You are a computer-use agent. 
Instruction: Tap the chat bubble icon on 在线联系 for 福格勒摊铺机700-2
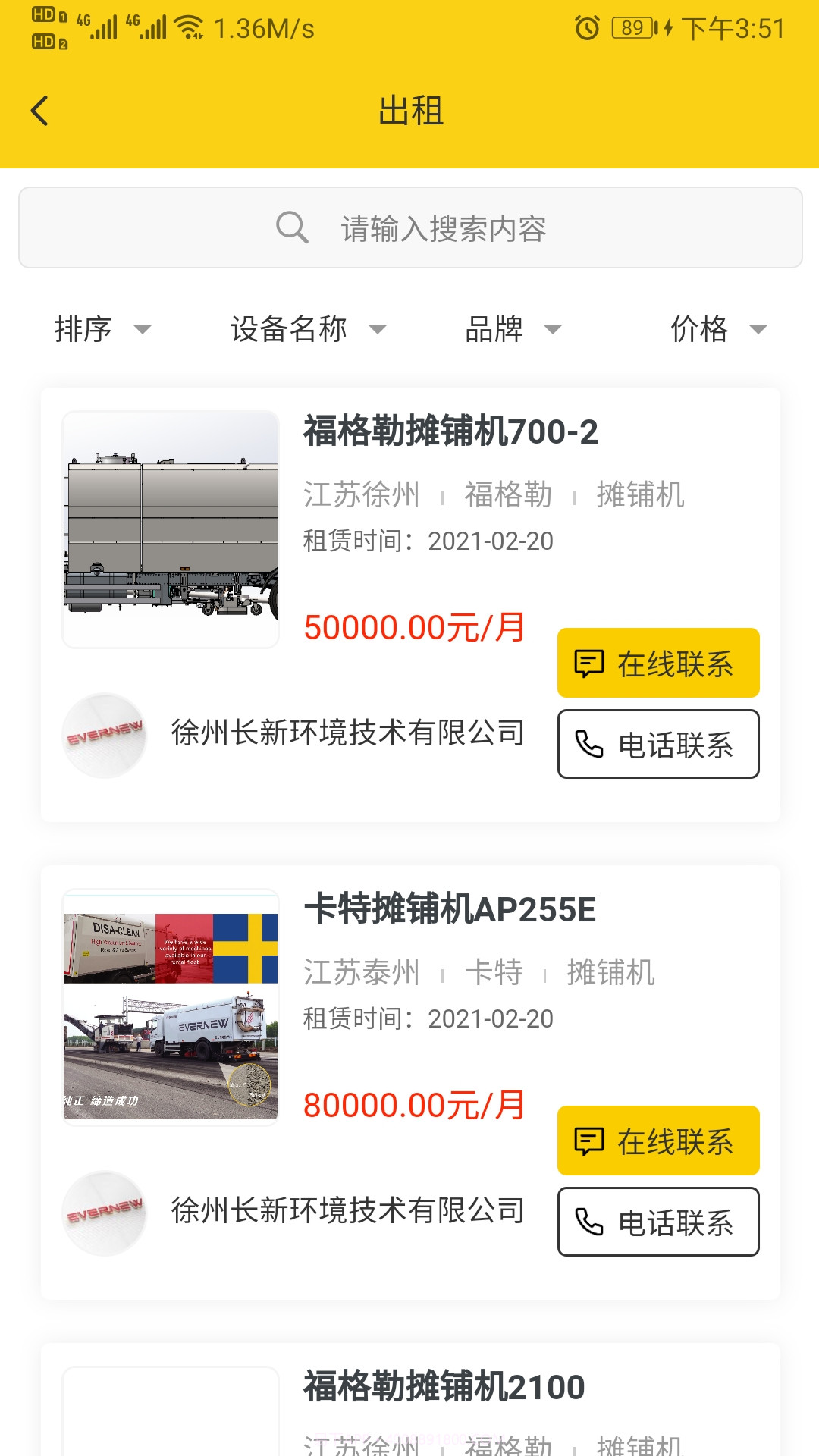point(588,663)
